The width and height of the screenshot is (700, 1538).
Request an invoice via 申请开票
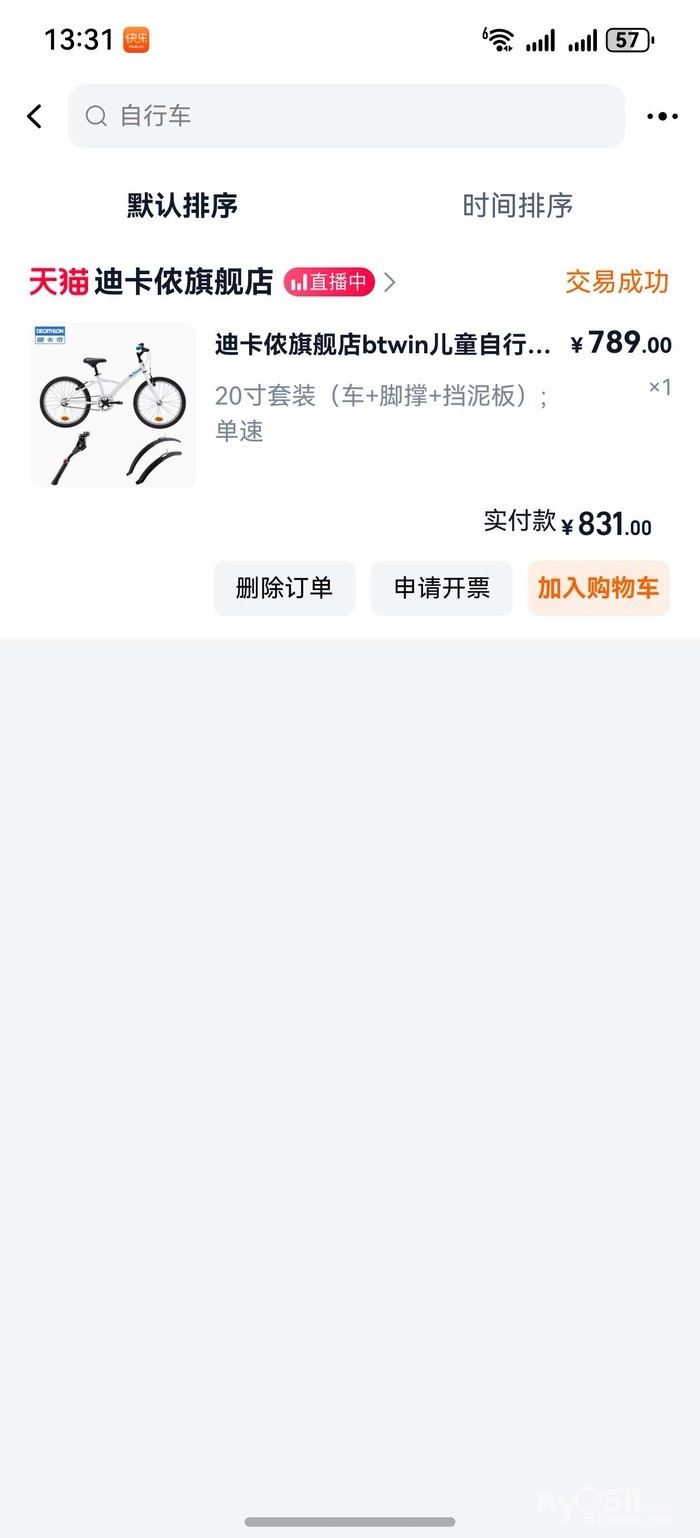pyautogui.click(x=441, y=588)
